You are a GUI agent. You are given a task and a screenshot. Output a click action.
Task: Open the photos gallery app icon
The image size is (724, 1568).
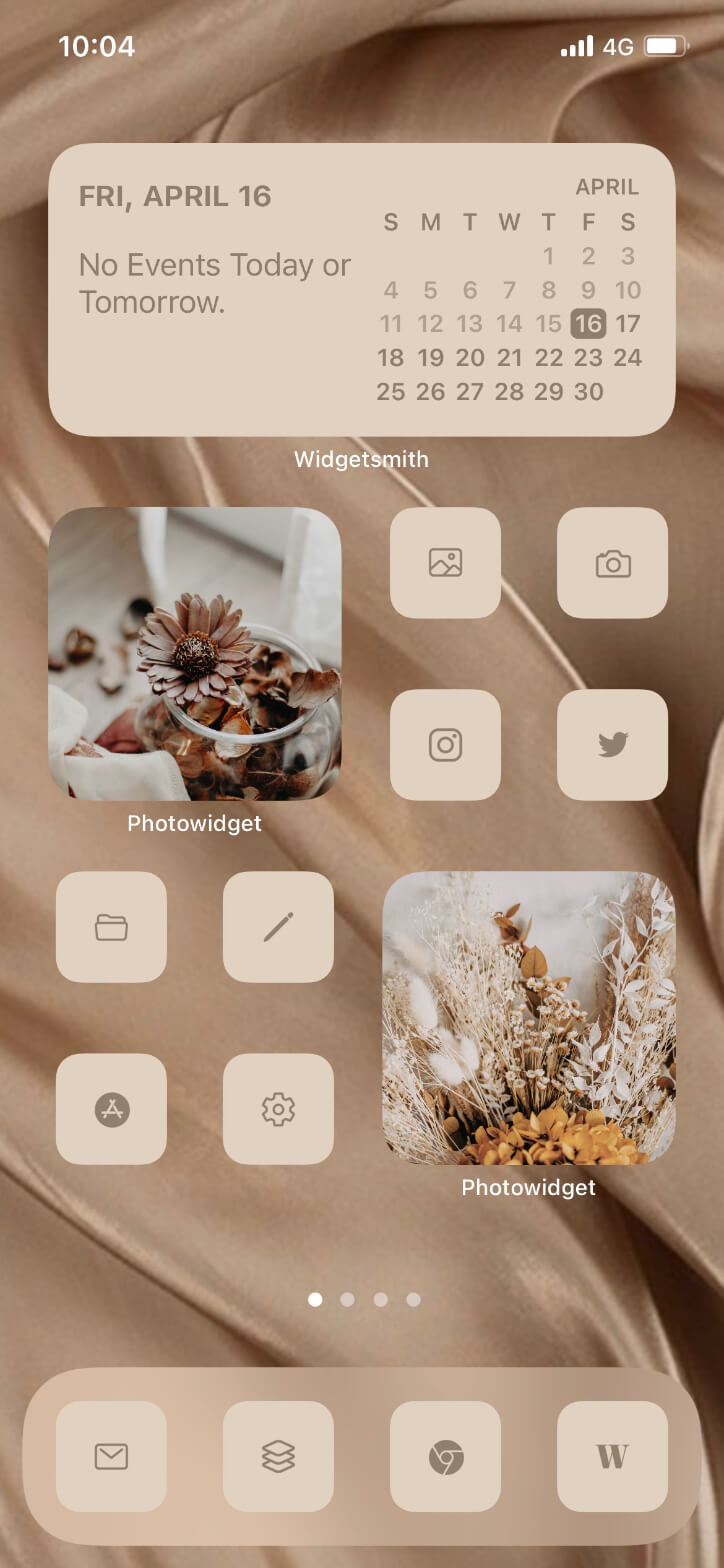[x=445, y=563]
